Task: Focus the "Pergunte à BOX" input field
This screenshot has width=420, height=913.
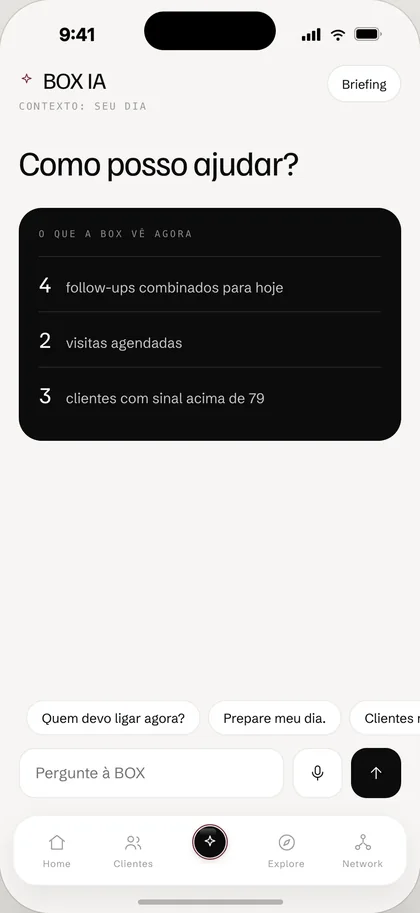Action: 151,773
